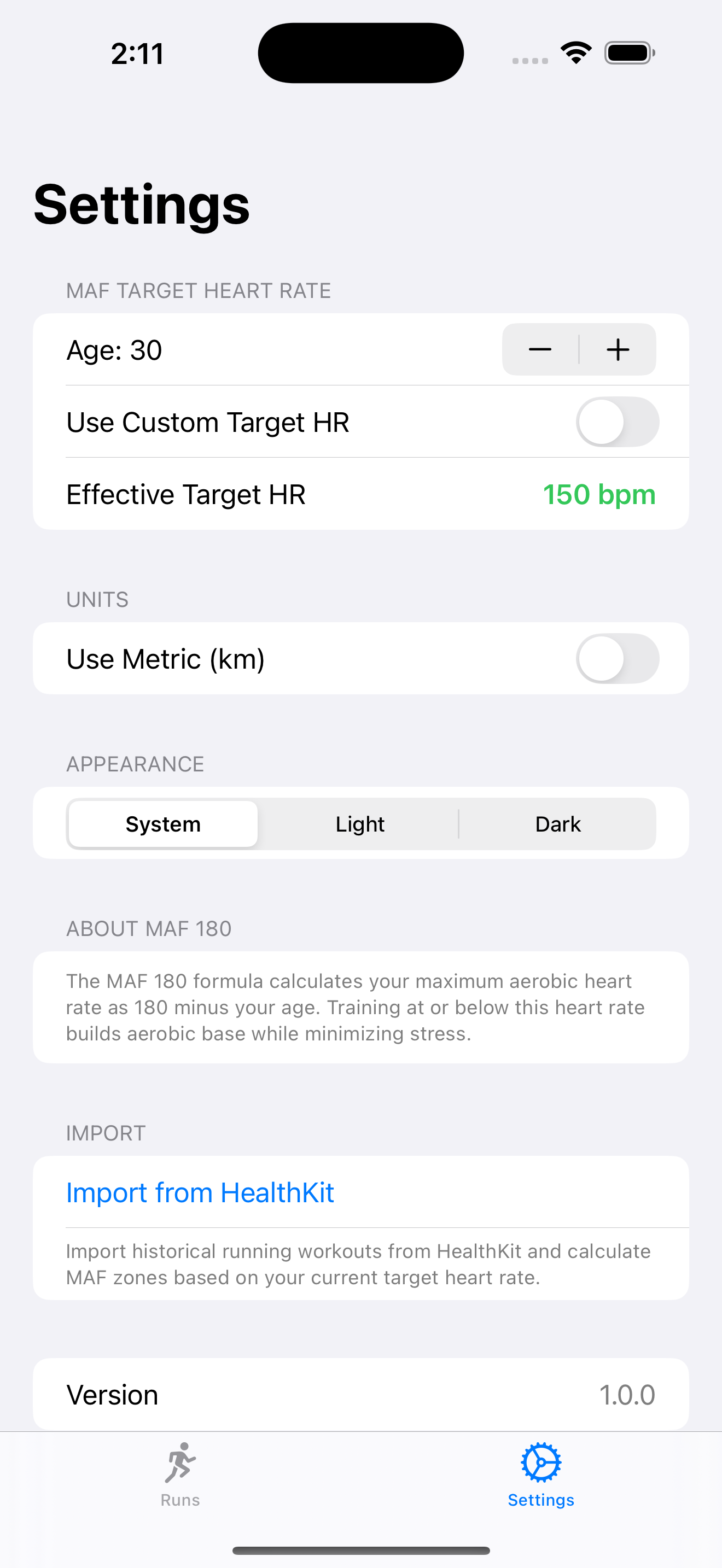
Task: Tap the Settings tab label
Action: 540,1500
